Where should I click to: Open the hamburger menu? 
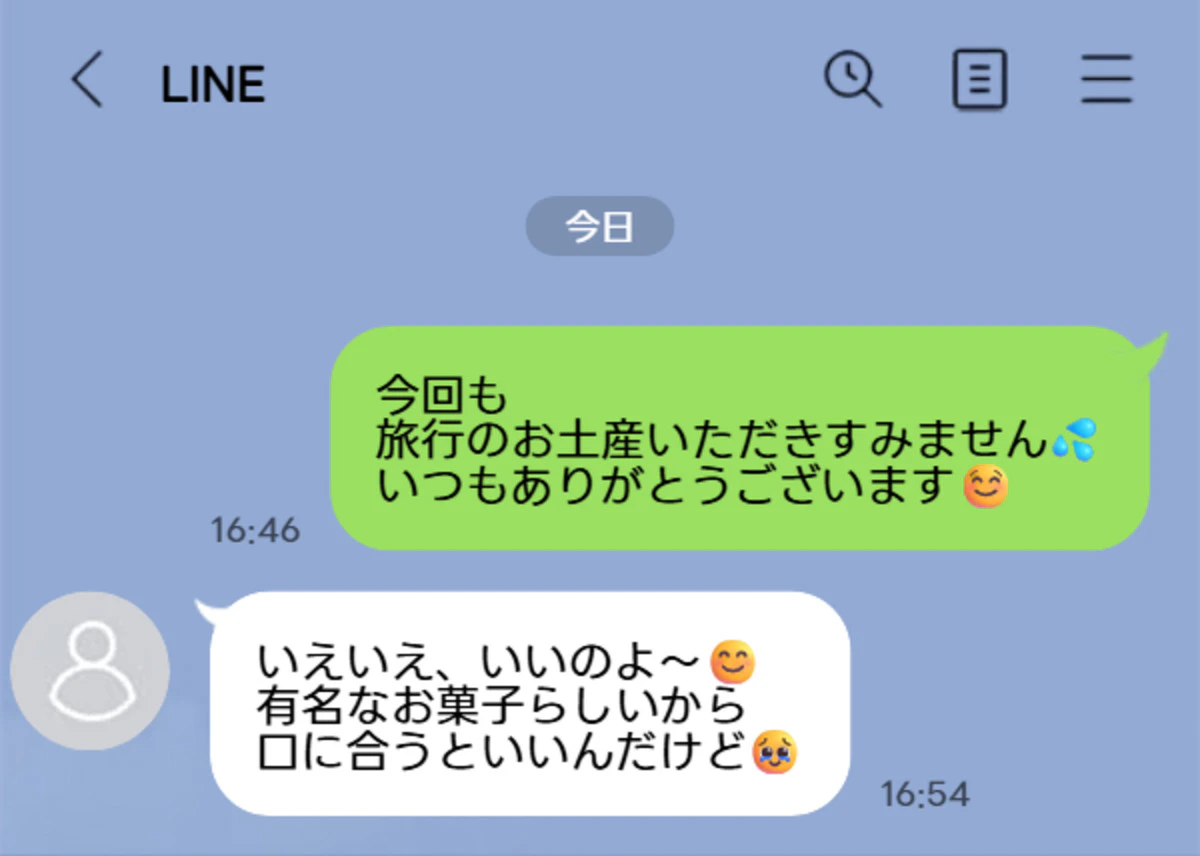pyautogui.click(x=1106, y=80)
